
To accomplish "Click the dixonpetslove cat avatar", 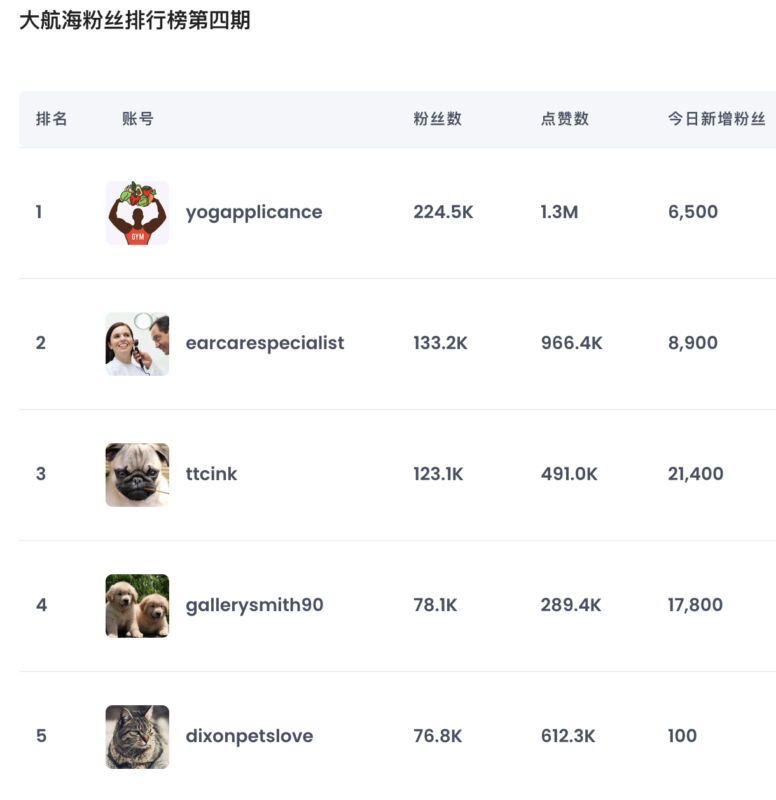I will coord(137,736).
